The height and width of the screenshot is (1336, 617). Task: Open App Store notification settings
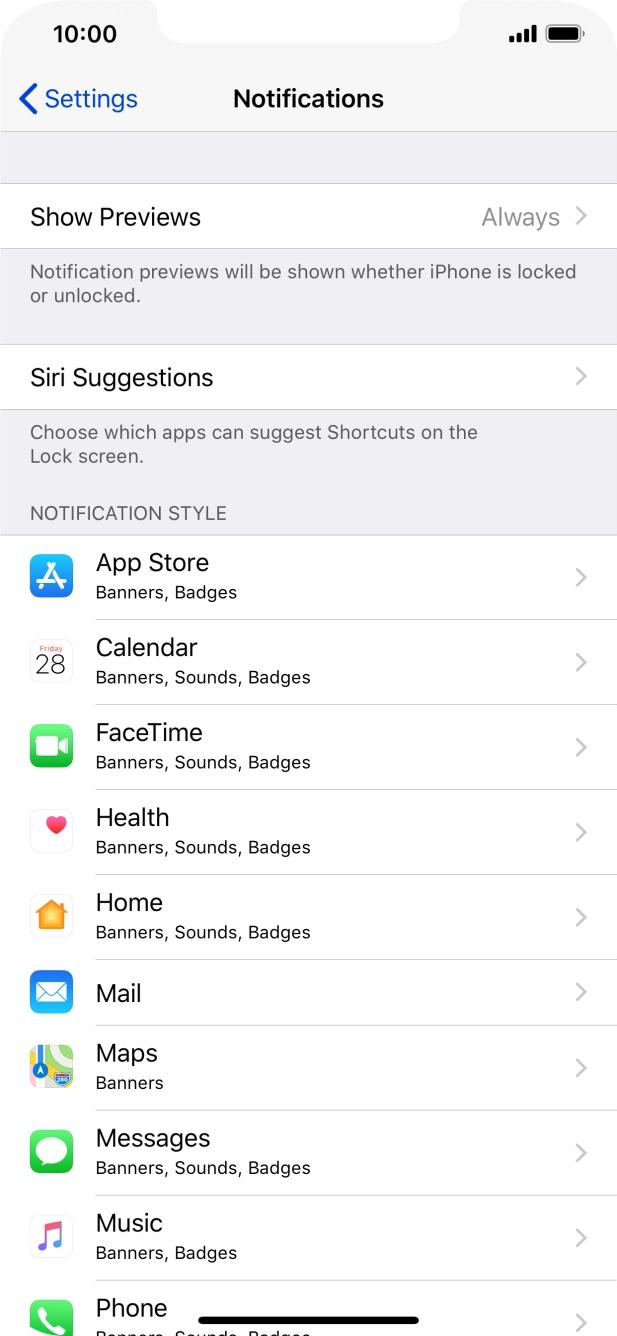coord(308,577)
